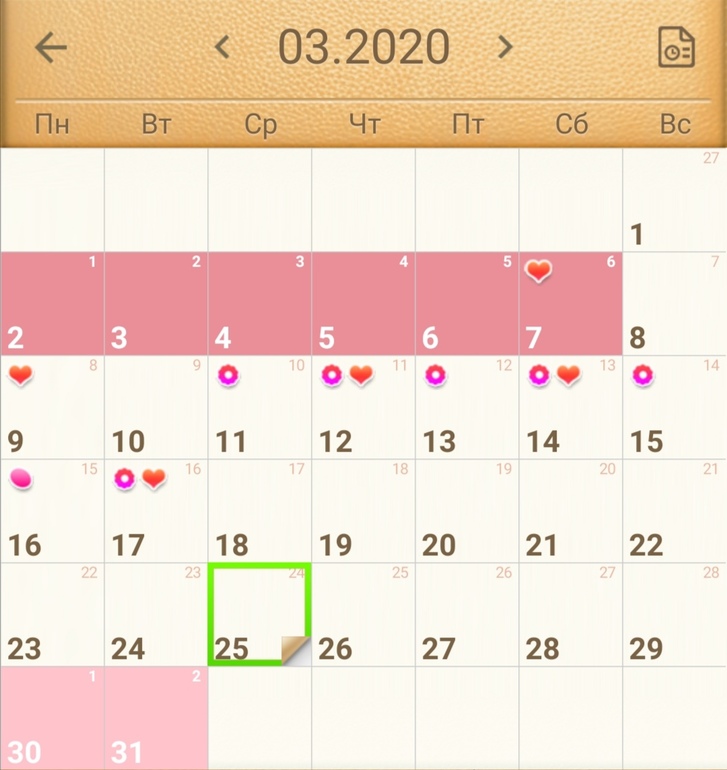Go to the previous month
Viewport: 727px width, 770px height.
tap(223, 47)
